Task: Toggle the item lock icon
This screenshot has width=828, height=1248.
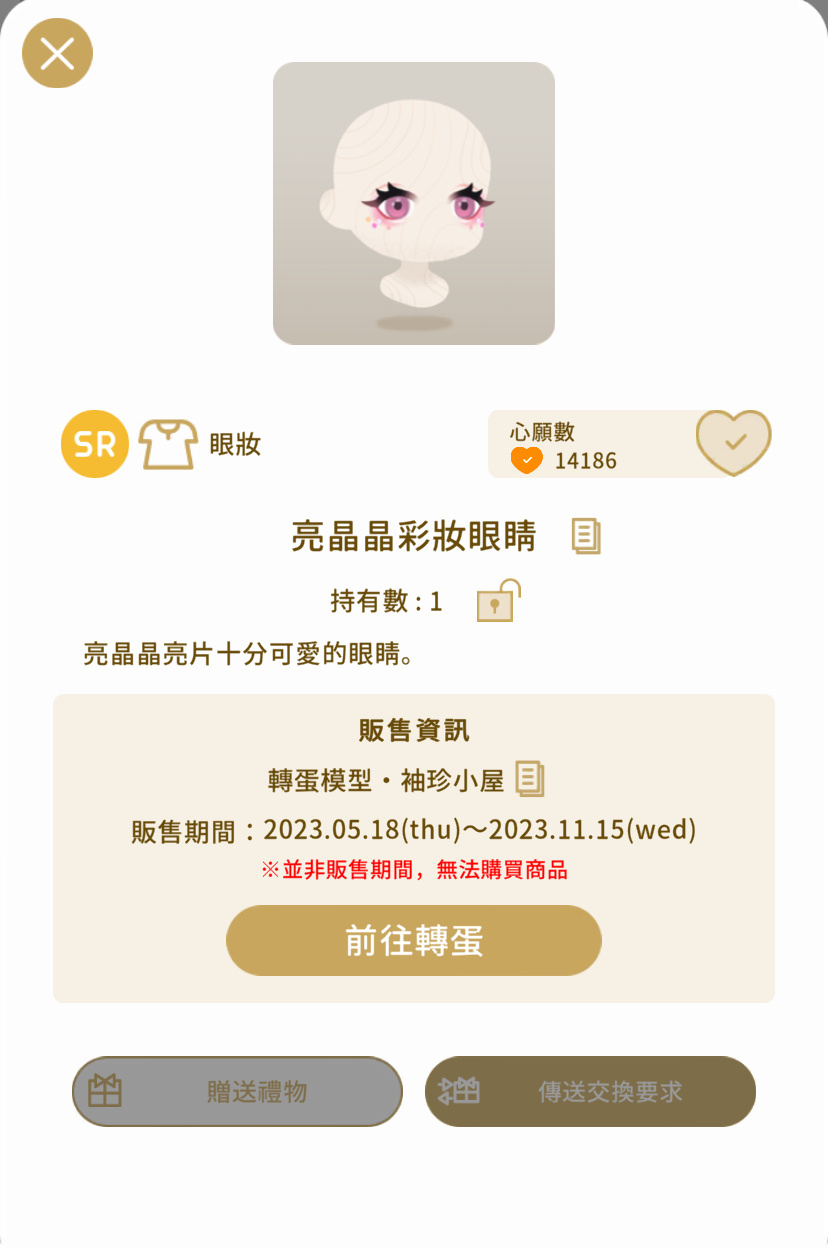Action: point(497,602)
